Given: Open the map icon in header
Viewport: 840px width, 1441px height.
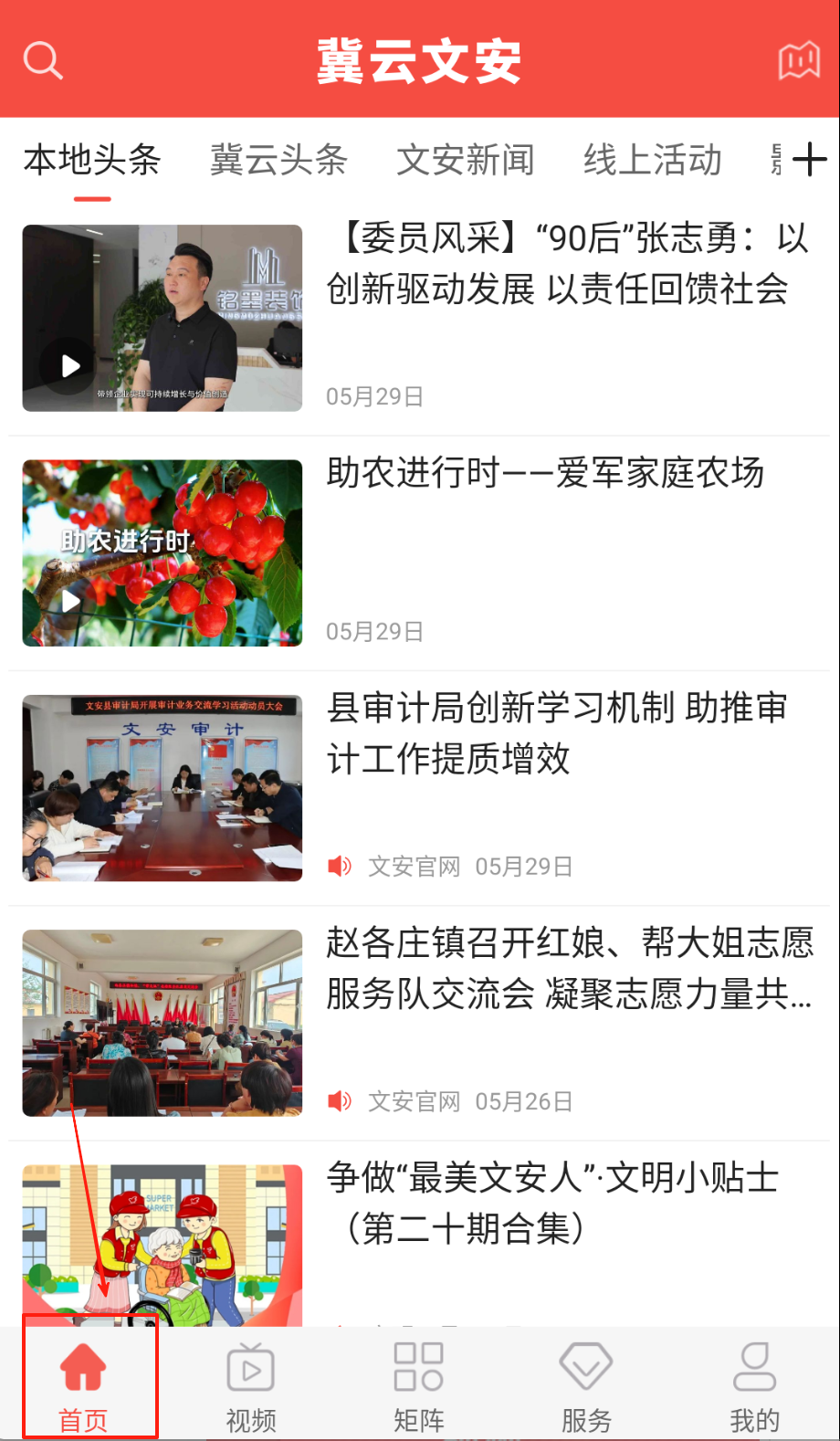Looking at the screenshot, I should point(798,61).
